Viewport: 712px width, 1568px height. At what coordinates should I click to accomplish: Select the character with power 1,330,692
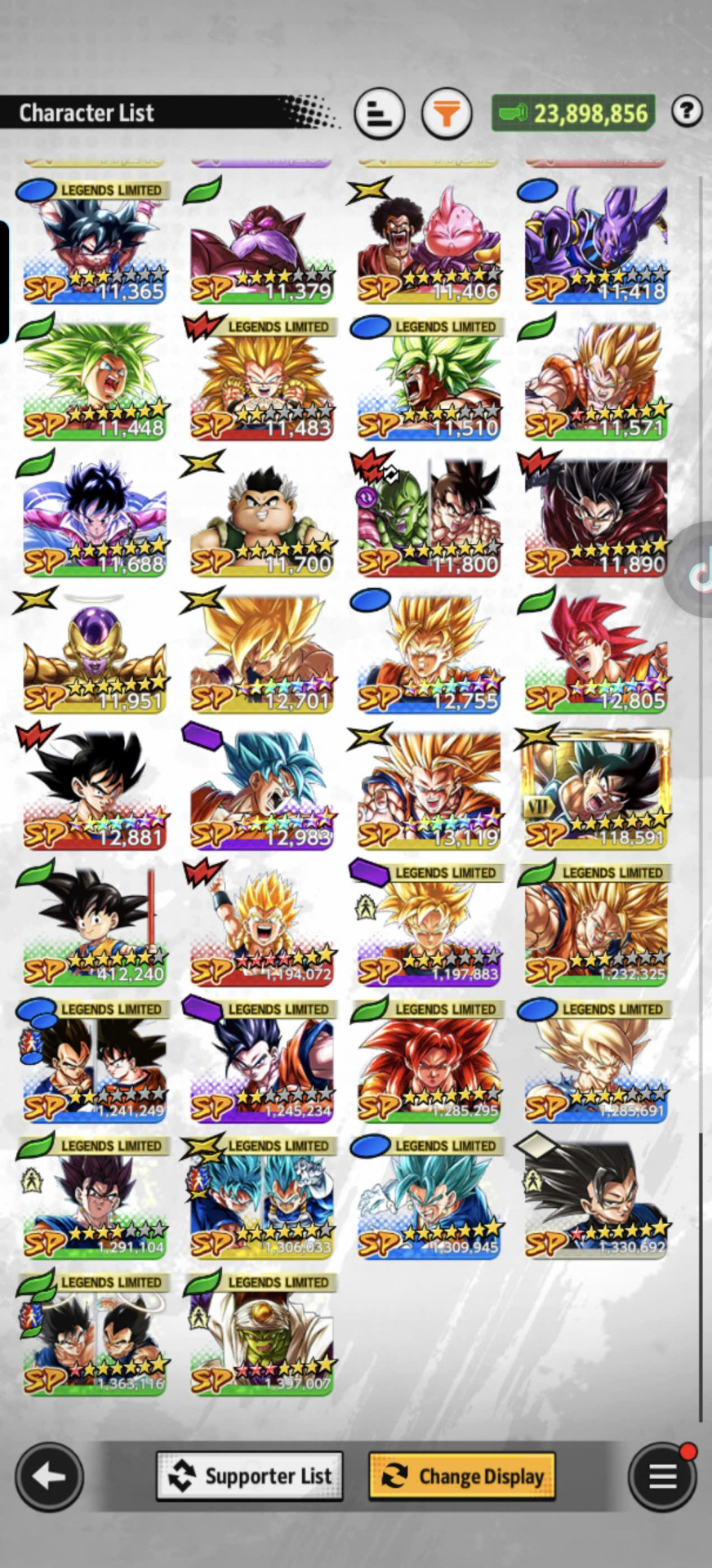click(596, 1197)
